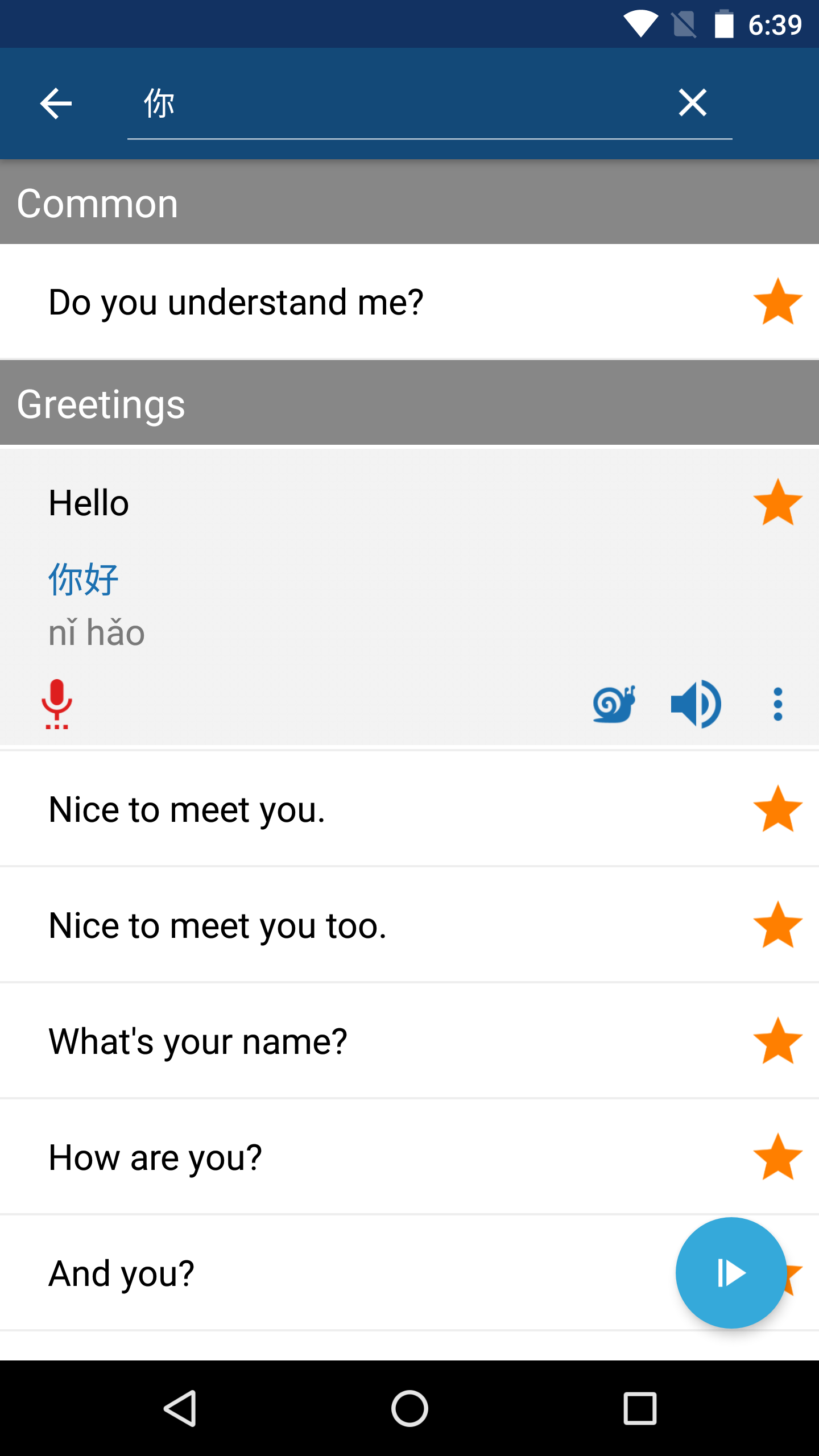Play Hello audio with speaker icon
This screenshot has width=819, height=1456.
696,704
